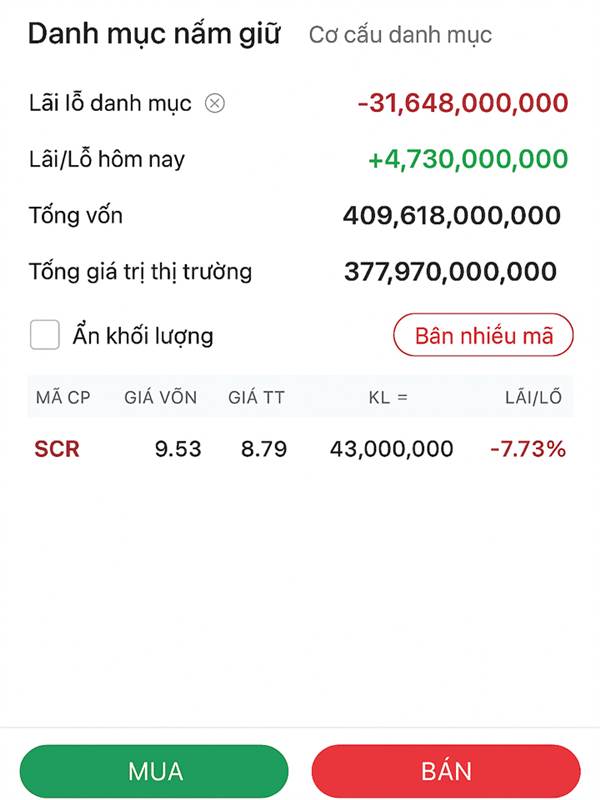Tap the red BÁN button
Image resolution: width=600 pixels, height=800 pixels.
click(446, 771)
